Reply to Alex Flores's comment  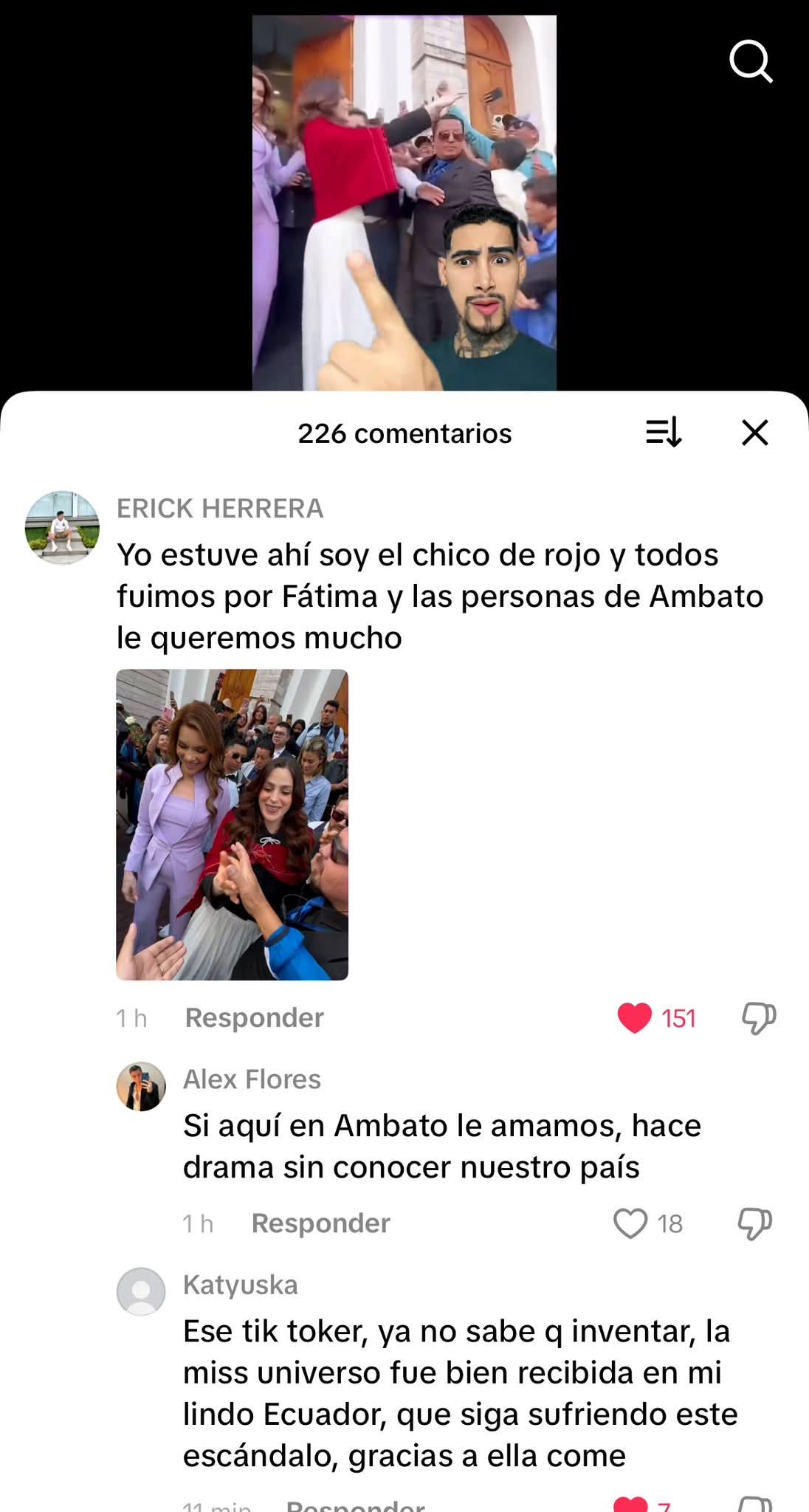tap(320, 1223)
